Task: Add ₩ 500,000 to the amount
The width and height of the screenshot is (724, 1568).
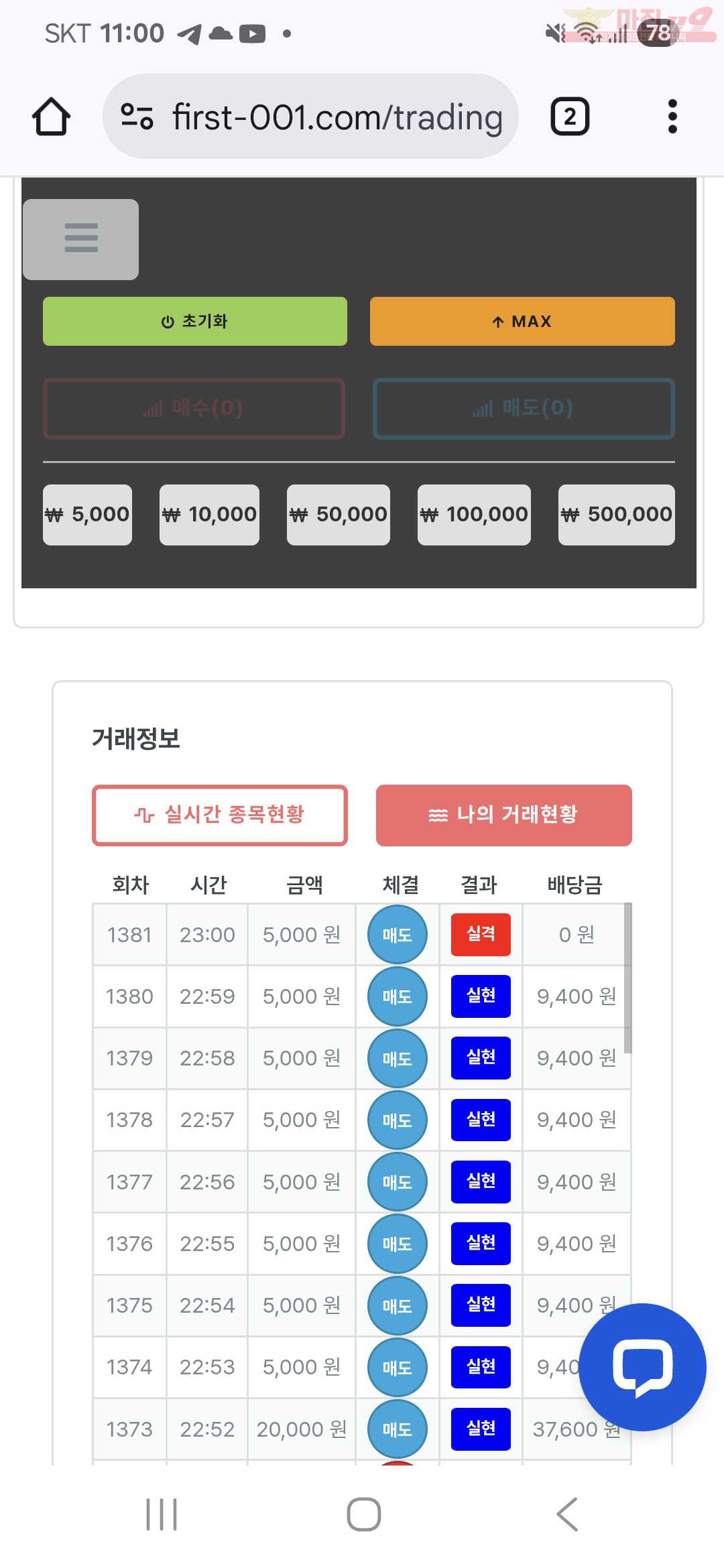Action: pyautogui.click(x=617, y=515)
